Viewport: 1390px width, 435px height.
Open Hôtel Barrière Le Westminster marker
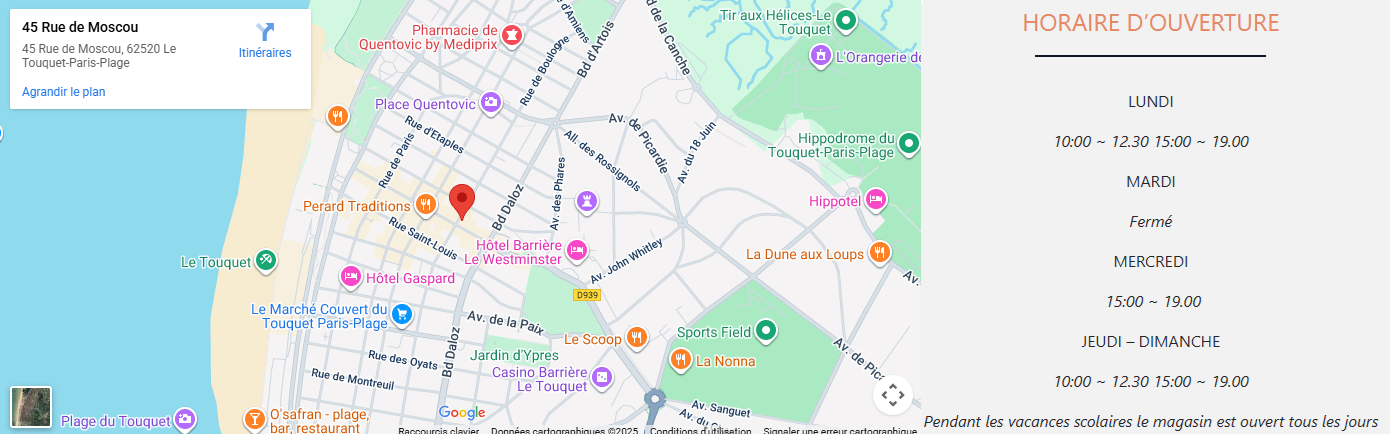(576, 249)
